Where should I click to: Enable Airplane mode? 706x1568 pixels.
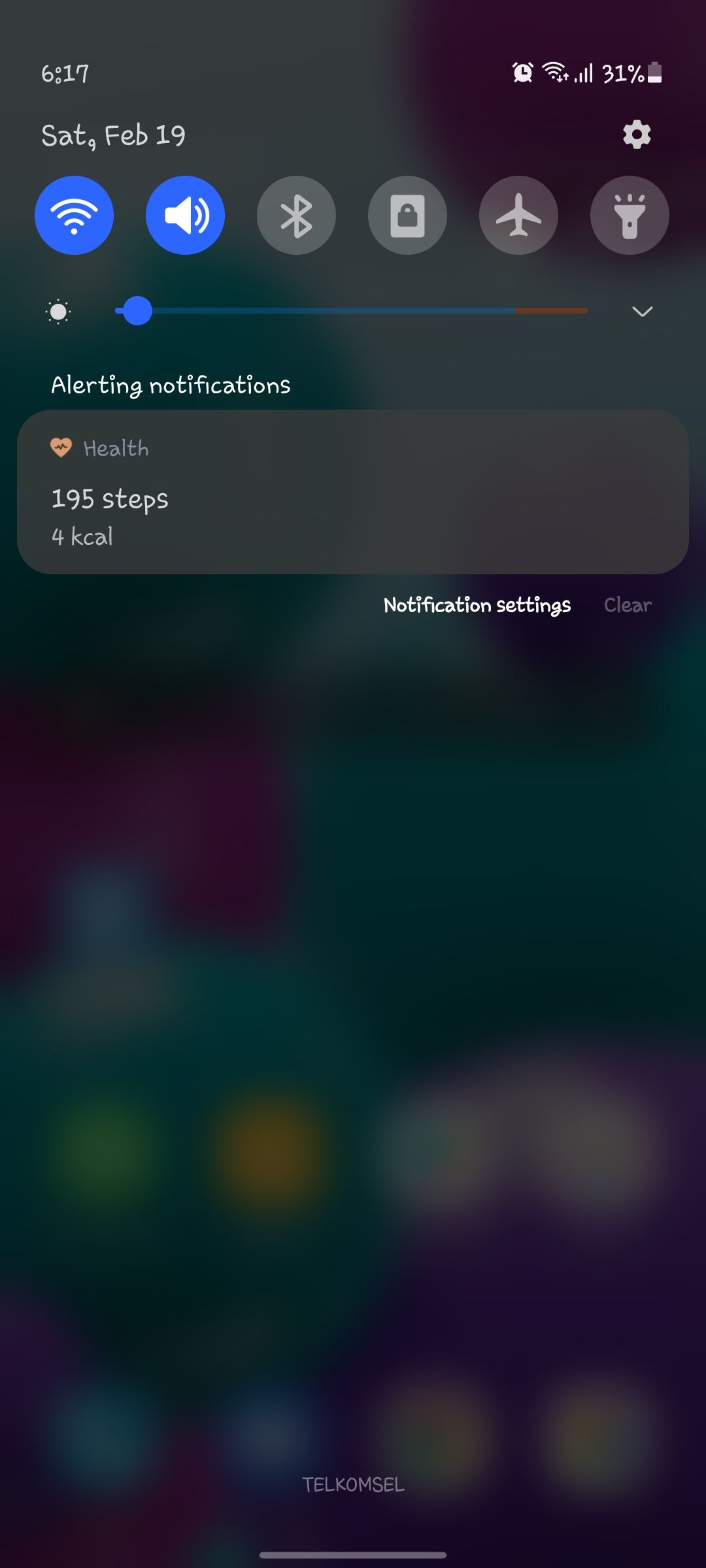[518, 215]
